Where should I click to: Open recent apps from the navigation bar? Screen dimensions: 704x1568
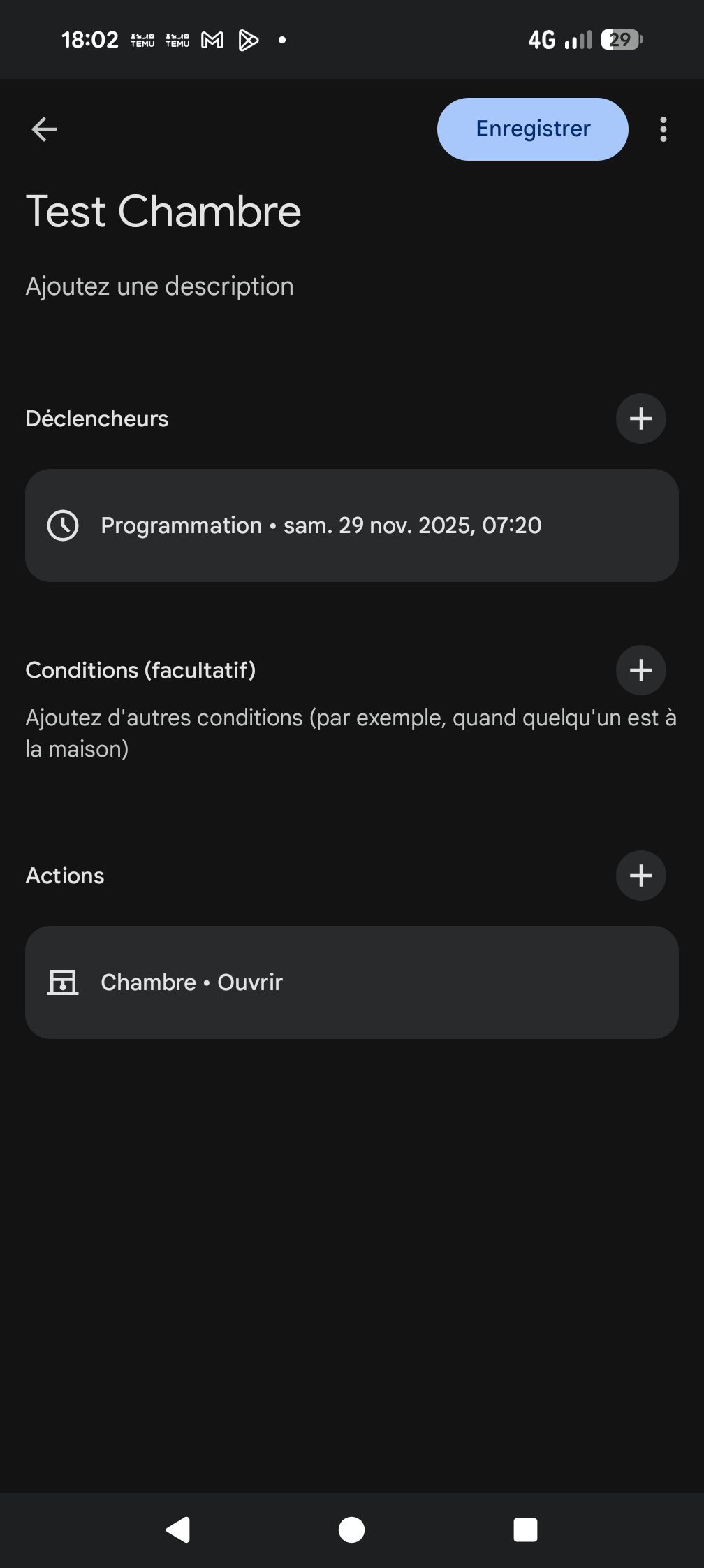pyautogui.click(x=525, y=1530)
